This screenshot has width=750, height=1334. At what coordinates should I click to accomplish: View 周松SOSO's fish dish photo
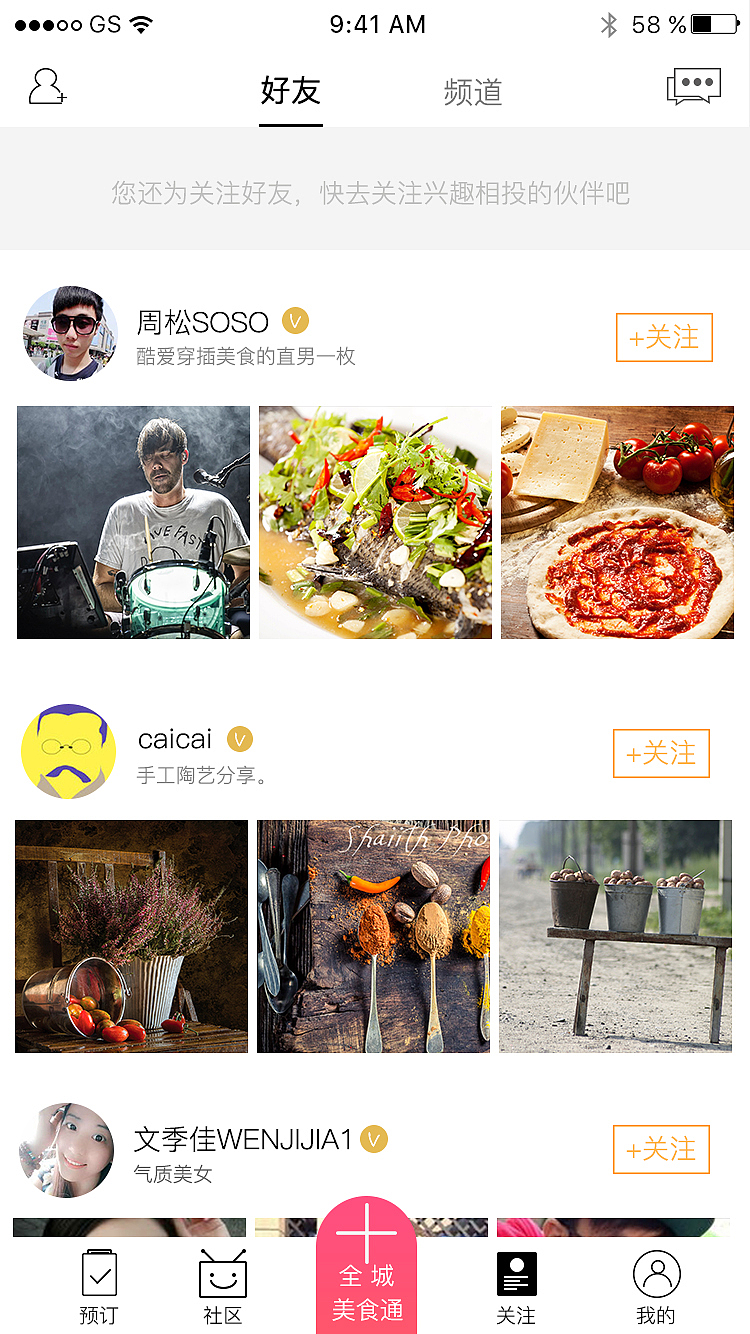pos(375,522)
